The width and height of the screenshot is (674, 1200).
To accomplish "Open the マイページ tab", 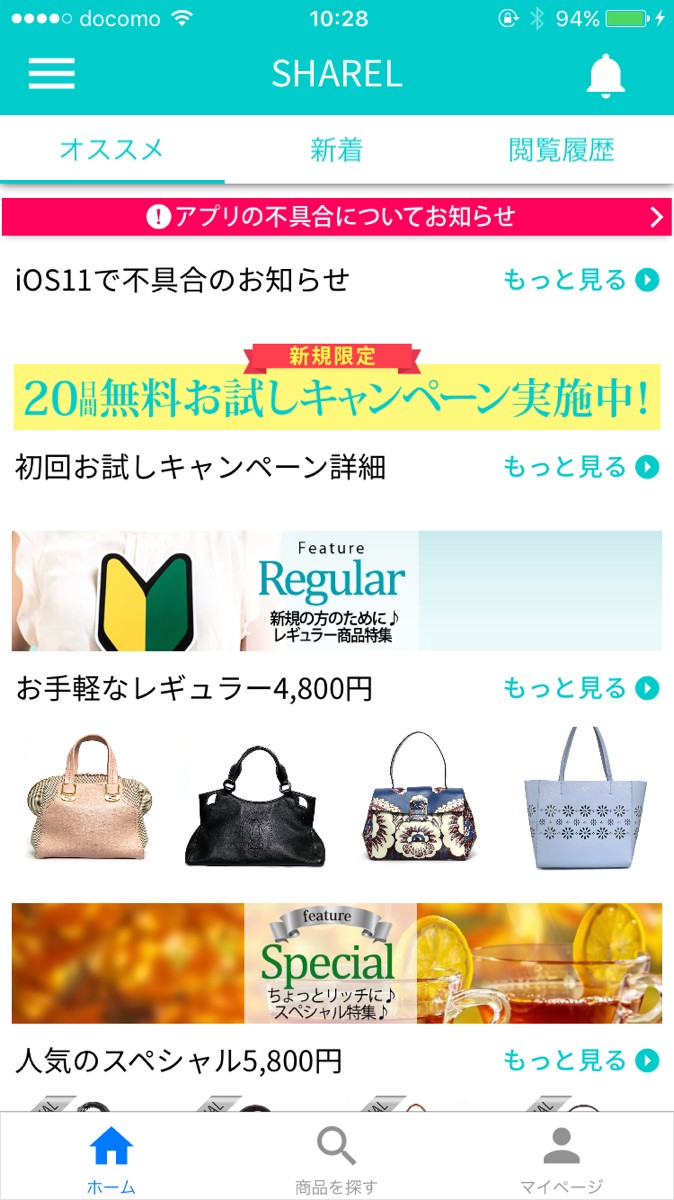I will (561, 1158).
